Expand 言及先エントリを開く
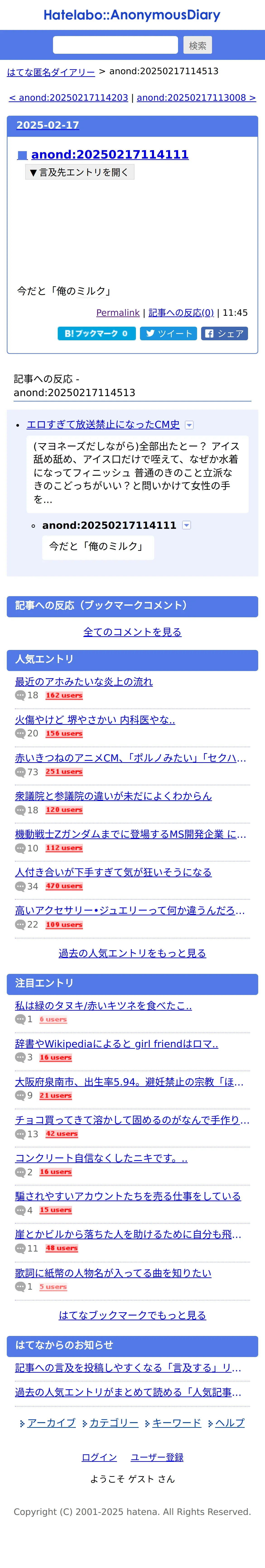Image resolution: width=265 pixels, height=1568 pixels. tap(80, 172)
